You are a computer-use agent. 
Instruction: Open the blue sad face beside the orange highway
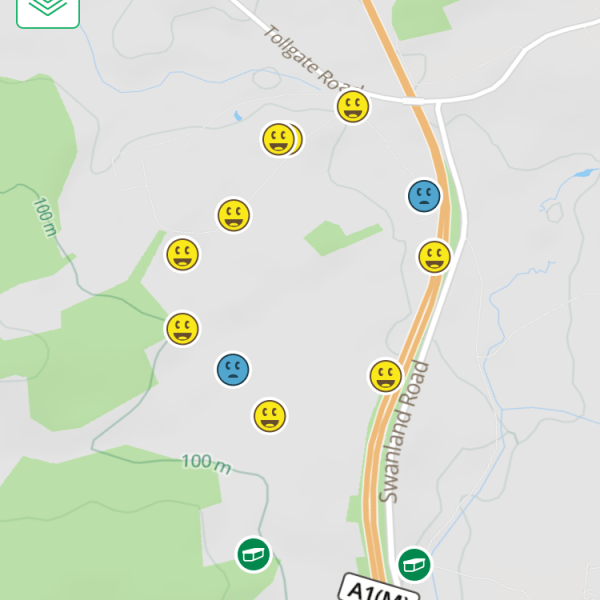tap(424, 195)
